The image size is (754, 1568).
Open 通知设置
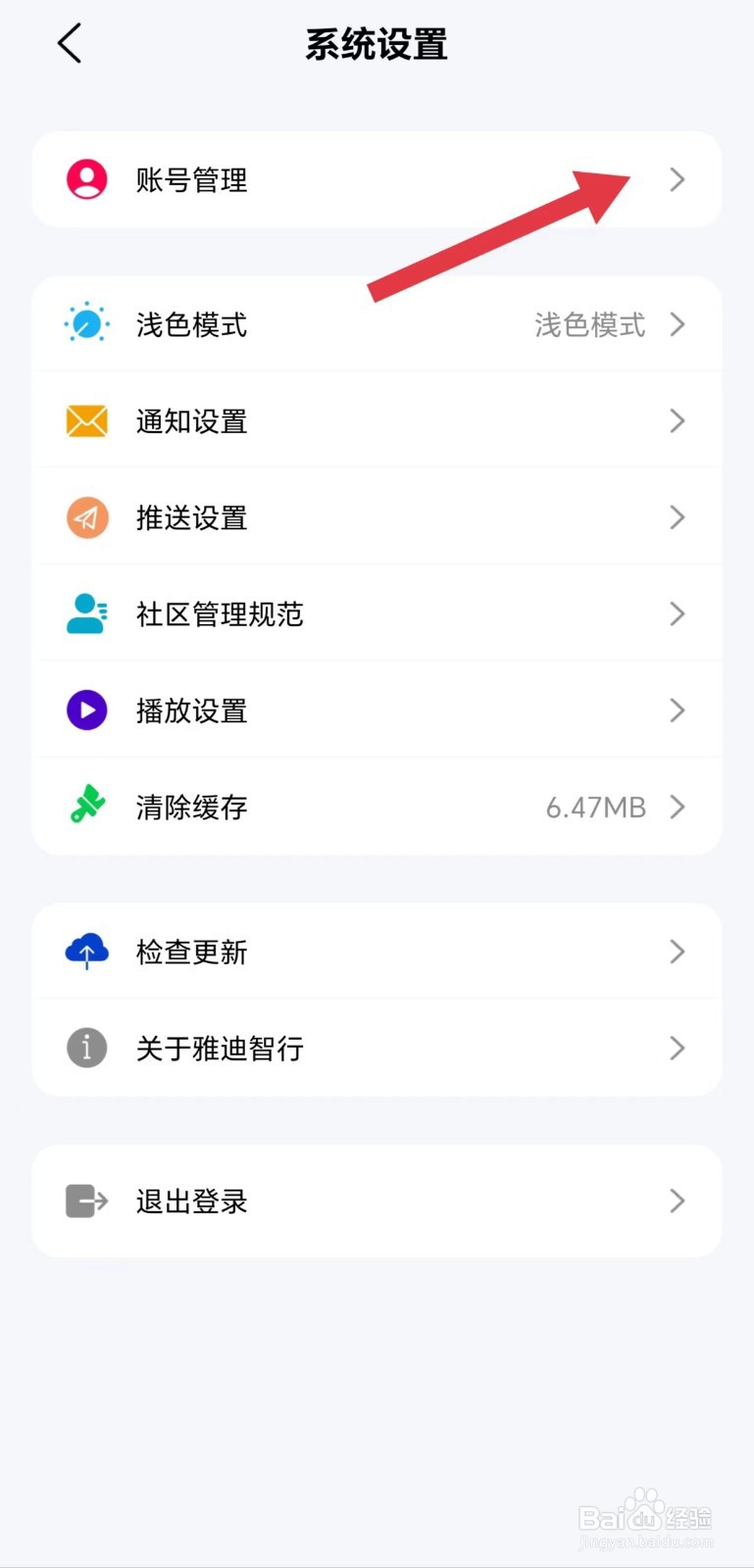point(377,420)
